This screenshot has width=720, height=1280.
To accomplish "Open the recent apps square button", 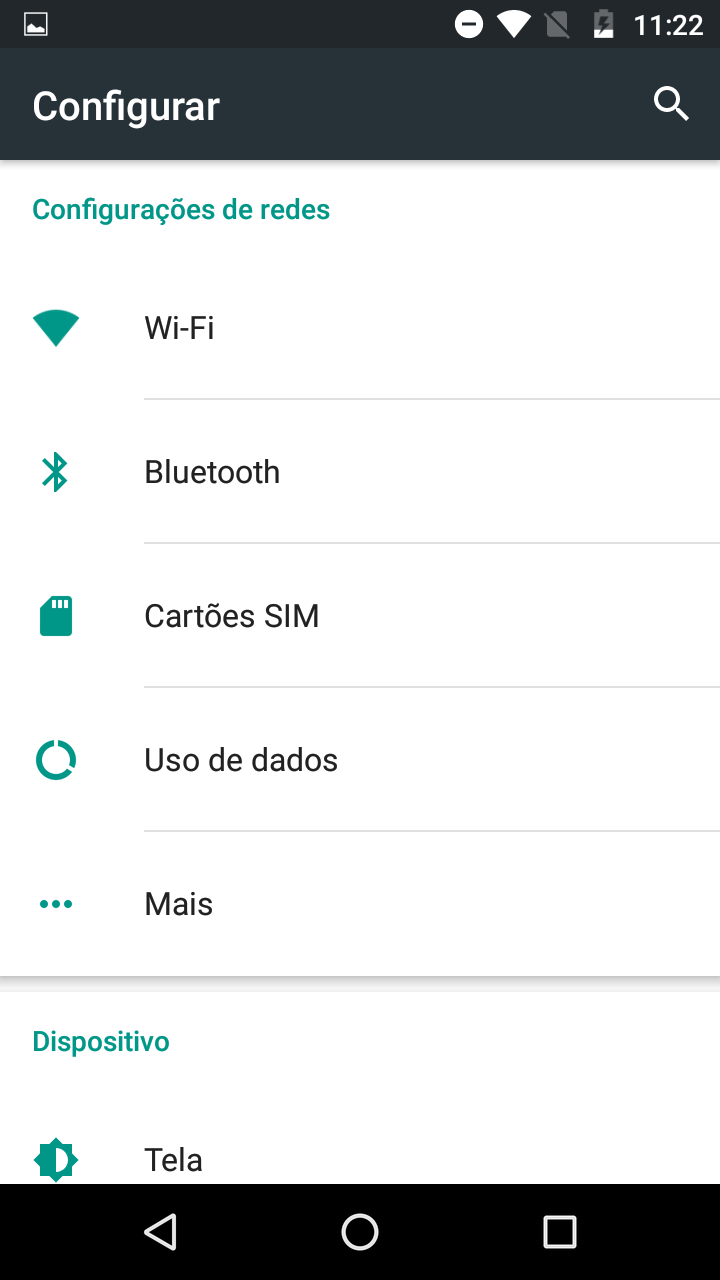I will point(560,1232).
